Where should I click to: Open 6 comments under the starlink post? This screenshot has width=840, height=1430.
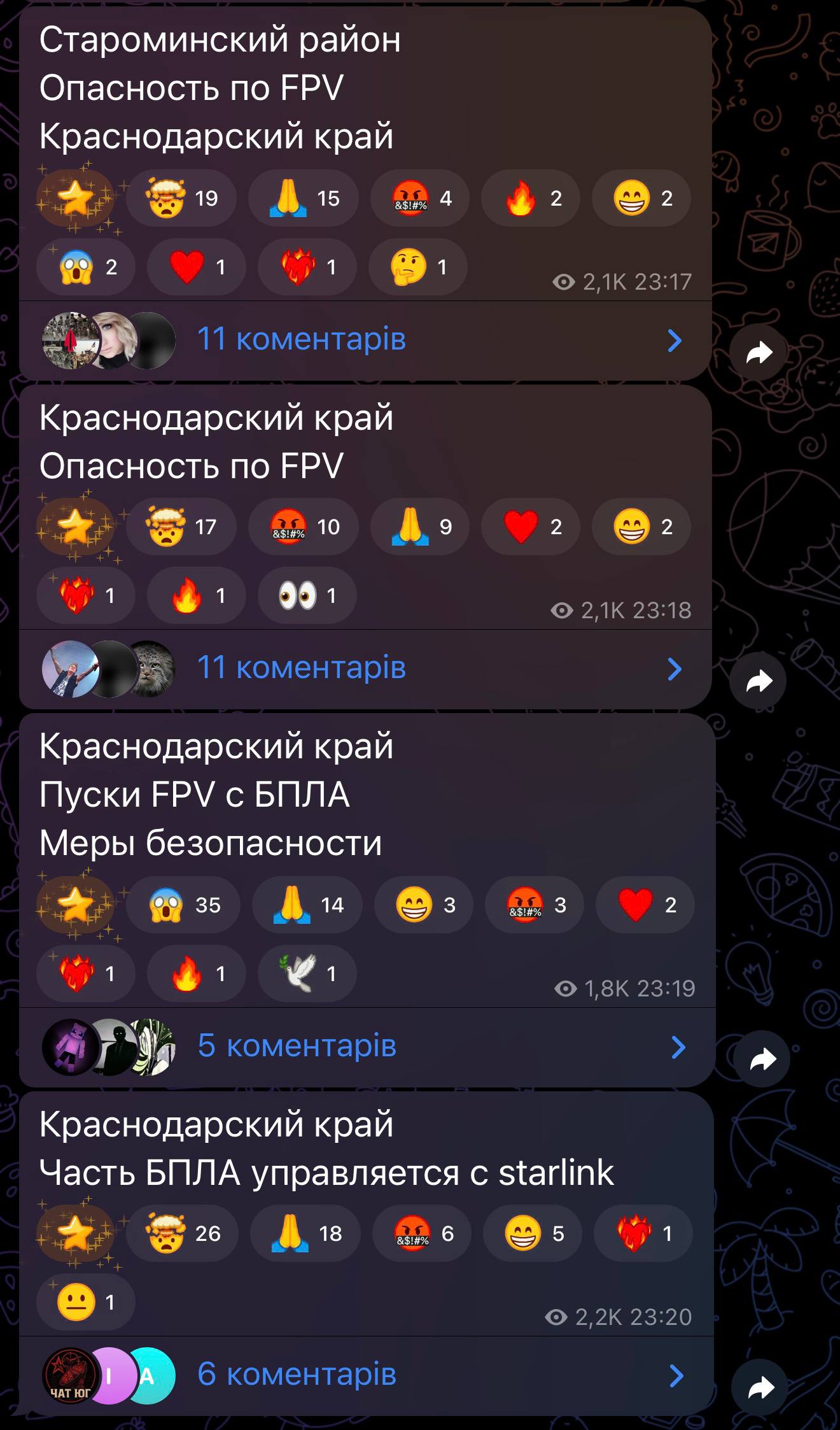(x=297, y=1375)
